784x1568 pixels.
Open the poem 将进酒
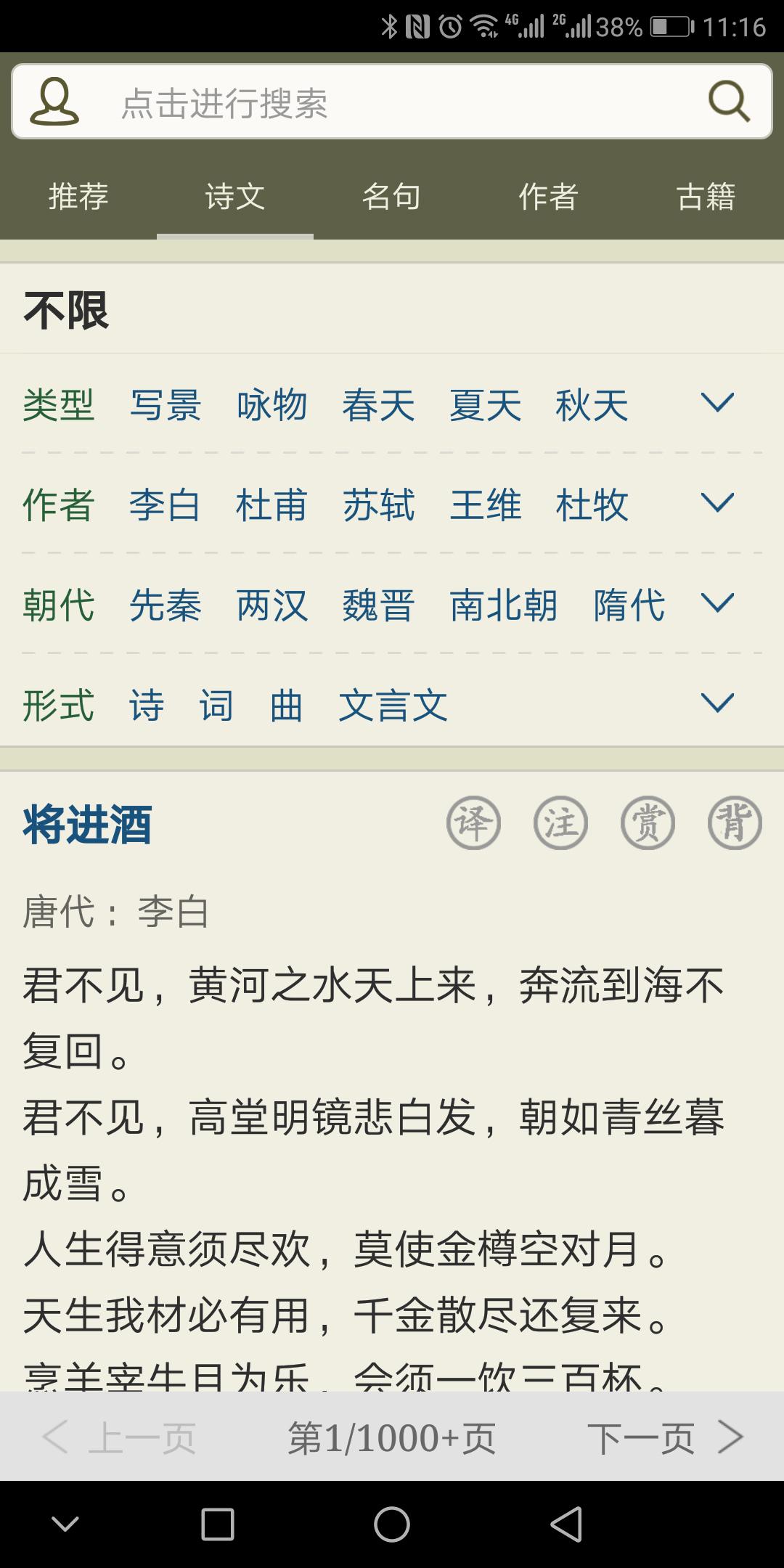[x=88, y=825]
